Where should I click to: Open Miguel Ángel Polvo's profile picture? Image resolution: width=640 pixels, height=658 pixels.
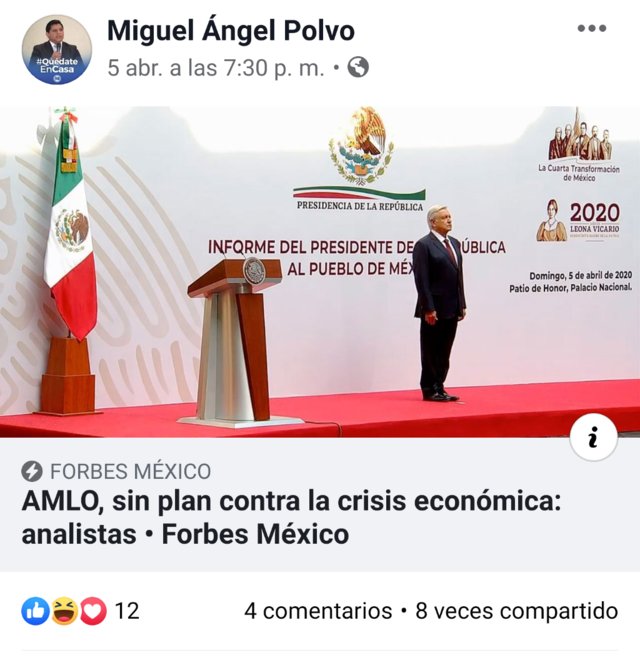[x=57, y=50]
